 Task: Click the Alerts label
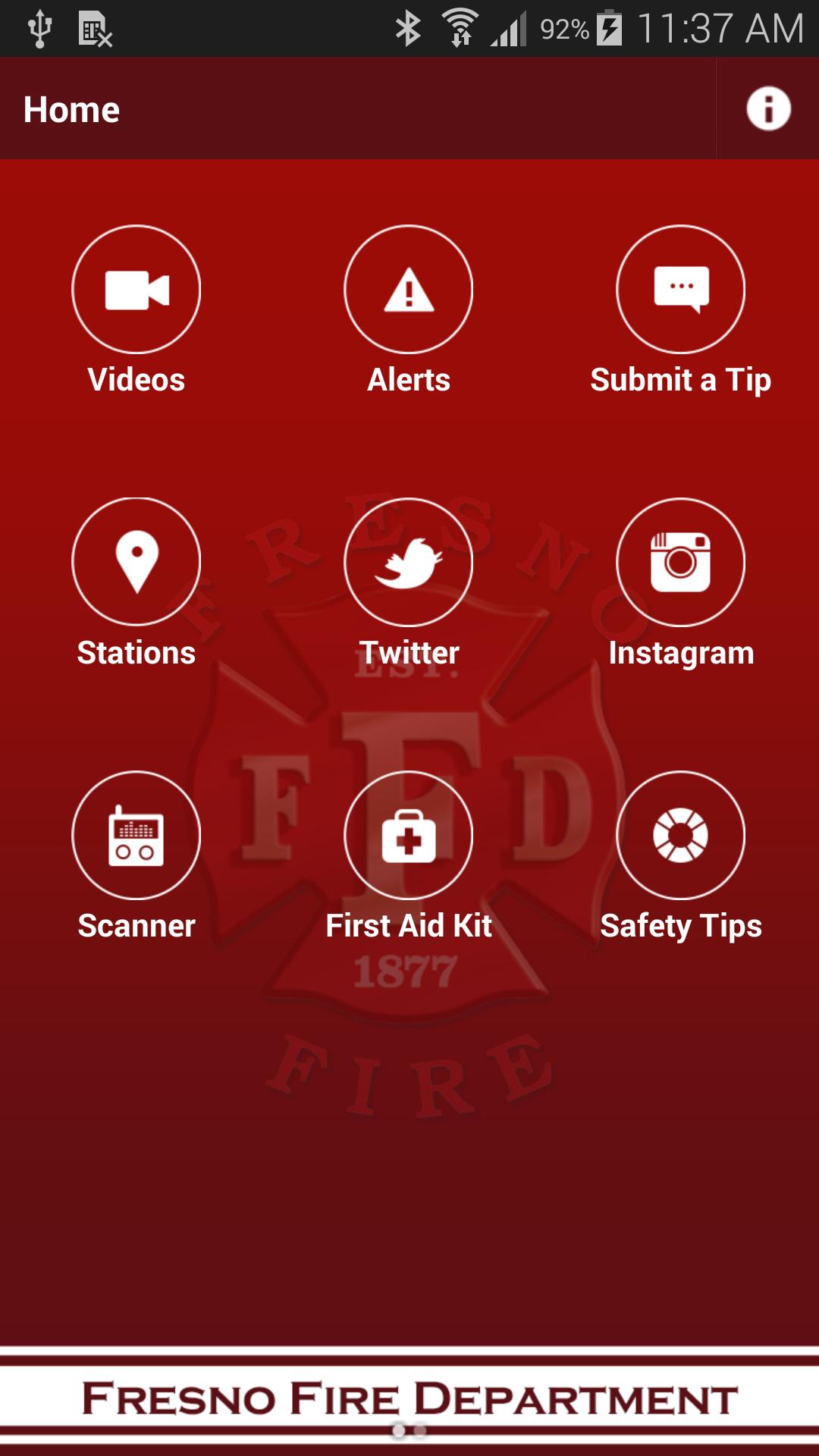[x=408, y=380]
